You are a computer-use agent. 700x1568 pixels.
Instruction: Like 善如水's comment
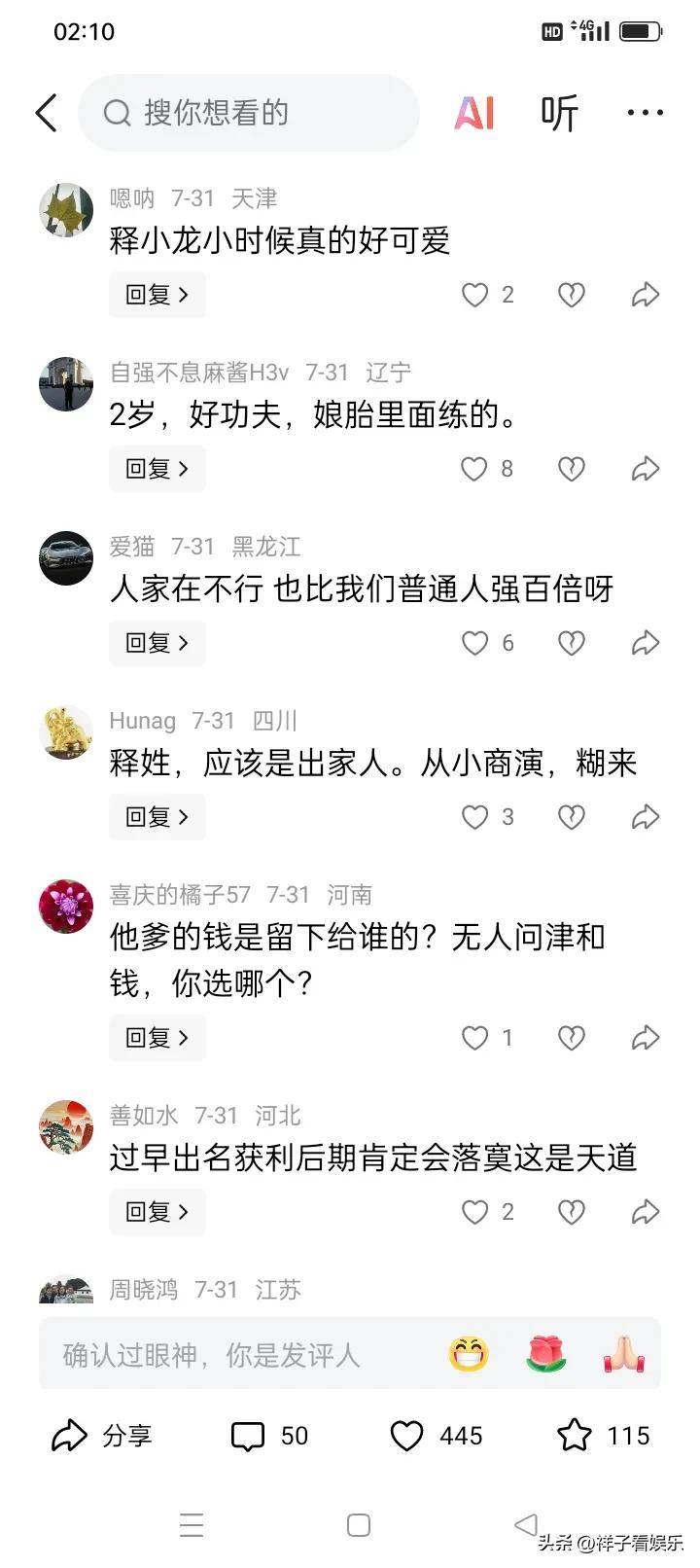pyautogui.click(x=474, y=1212)
